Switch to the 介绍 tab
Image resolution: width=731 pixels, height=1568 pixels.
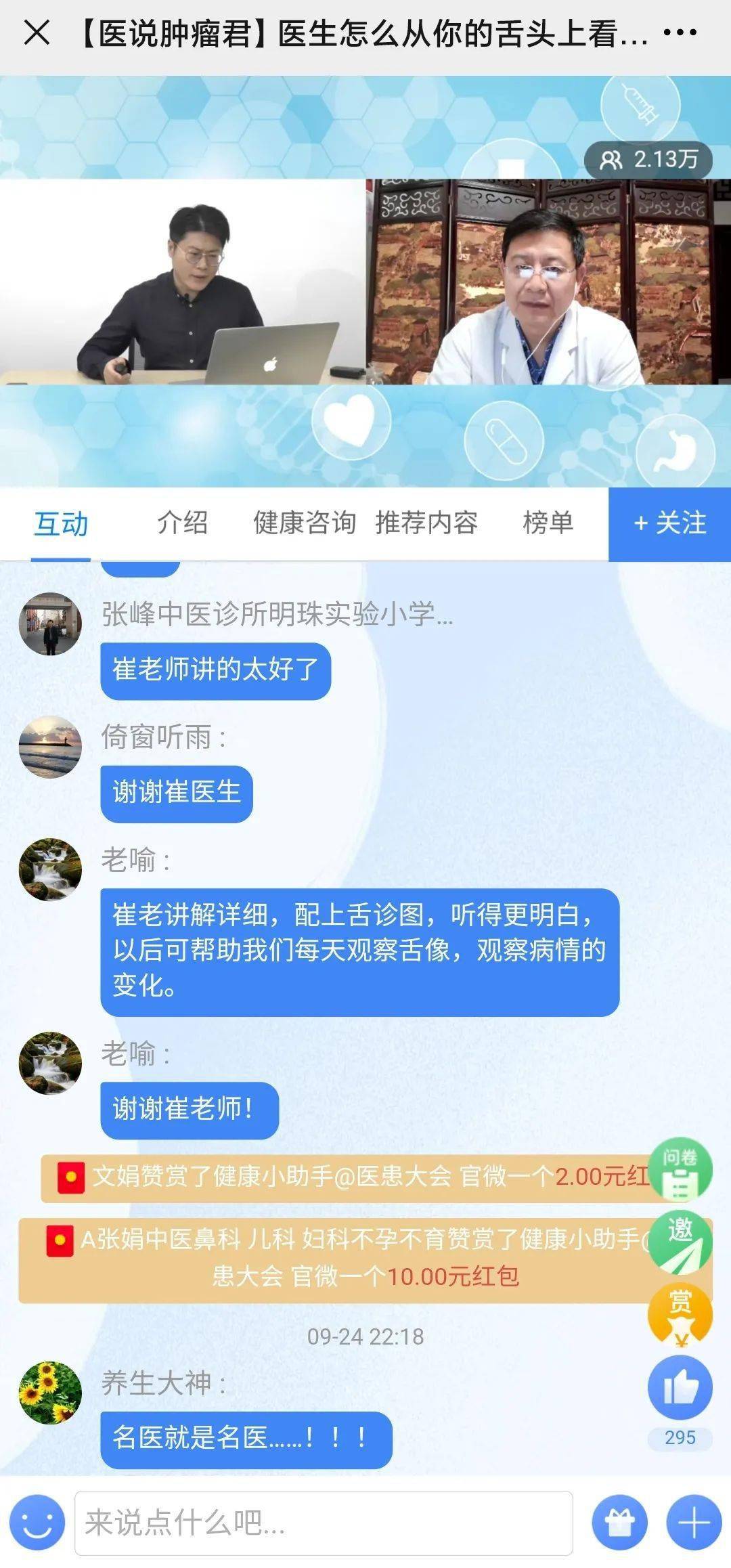pos(183,523)
